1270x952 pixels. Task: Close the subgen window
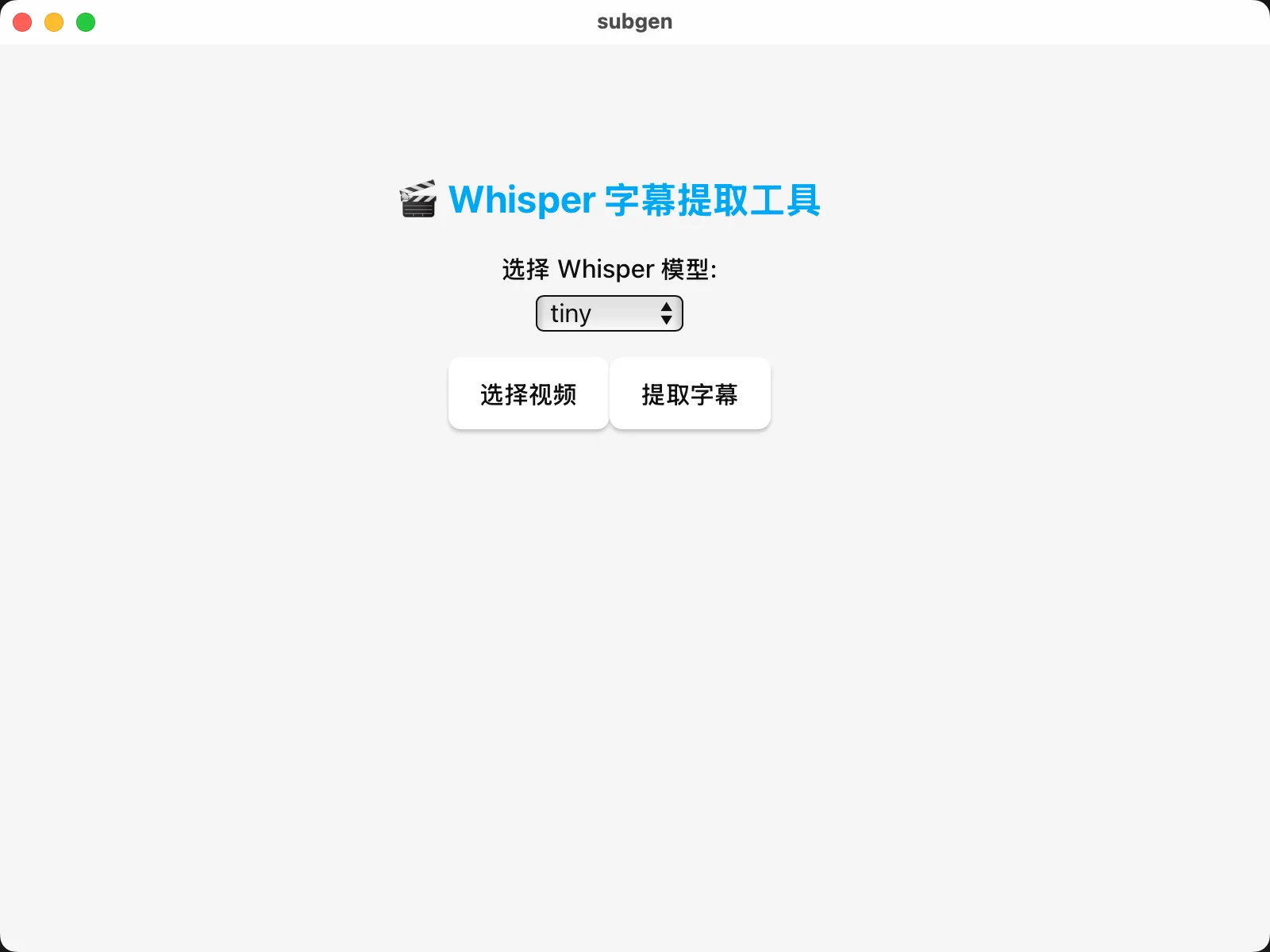click(x=22, y=22)
